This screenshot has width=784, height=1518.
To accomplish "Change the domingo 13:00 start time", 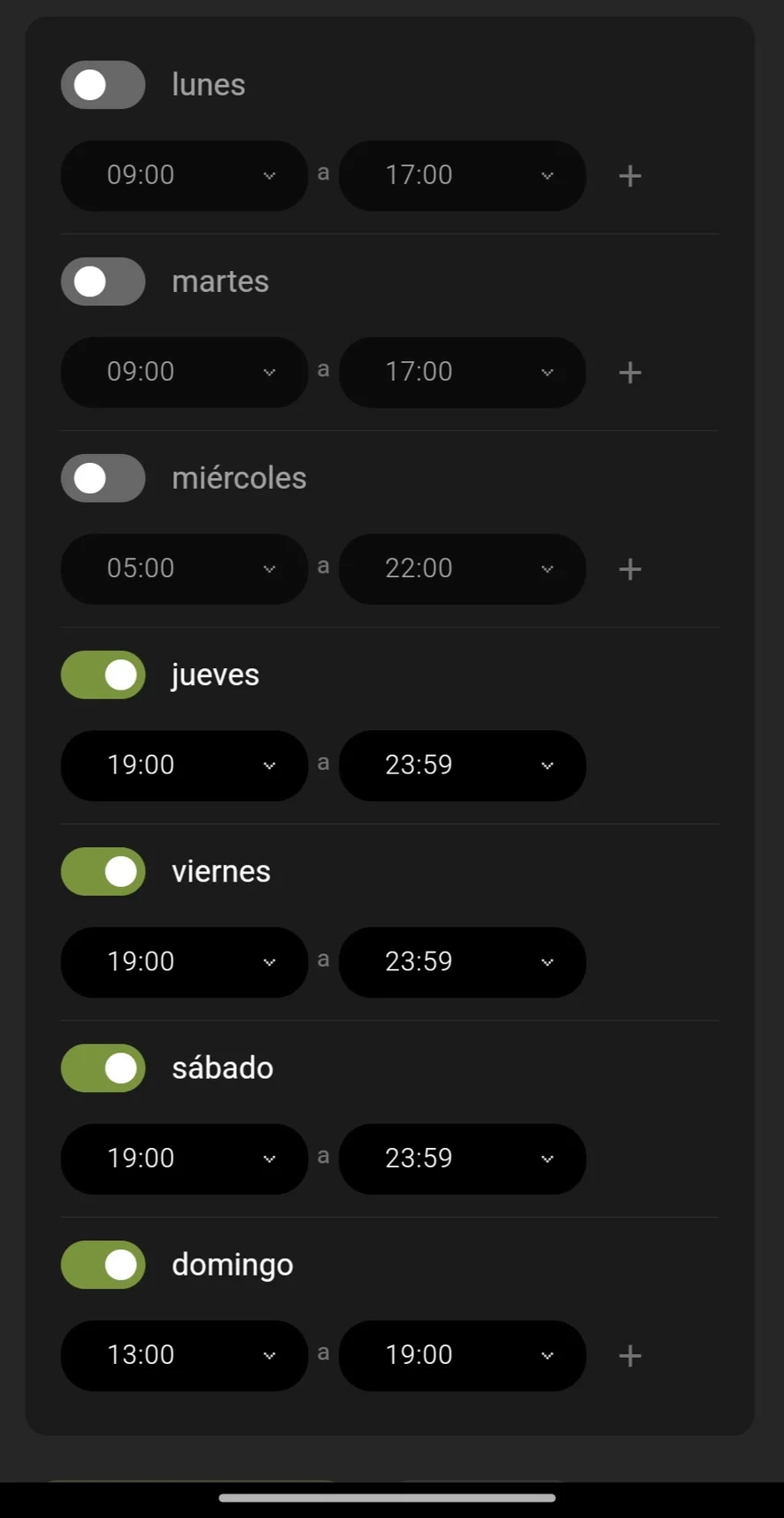I will point(184,1354).
